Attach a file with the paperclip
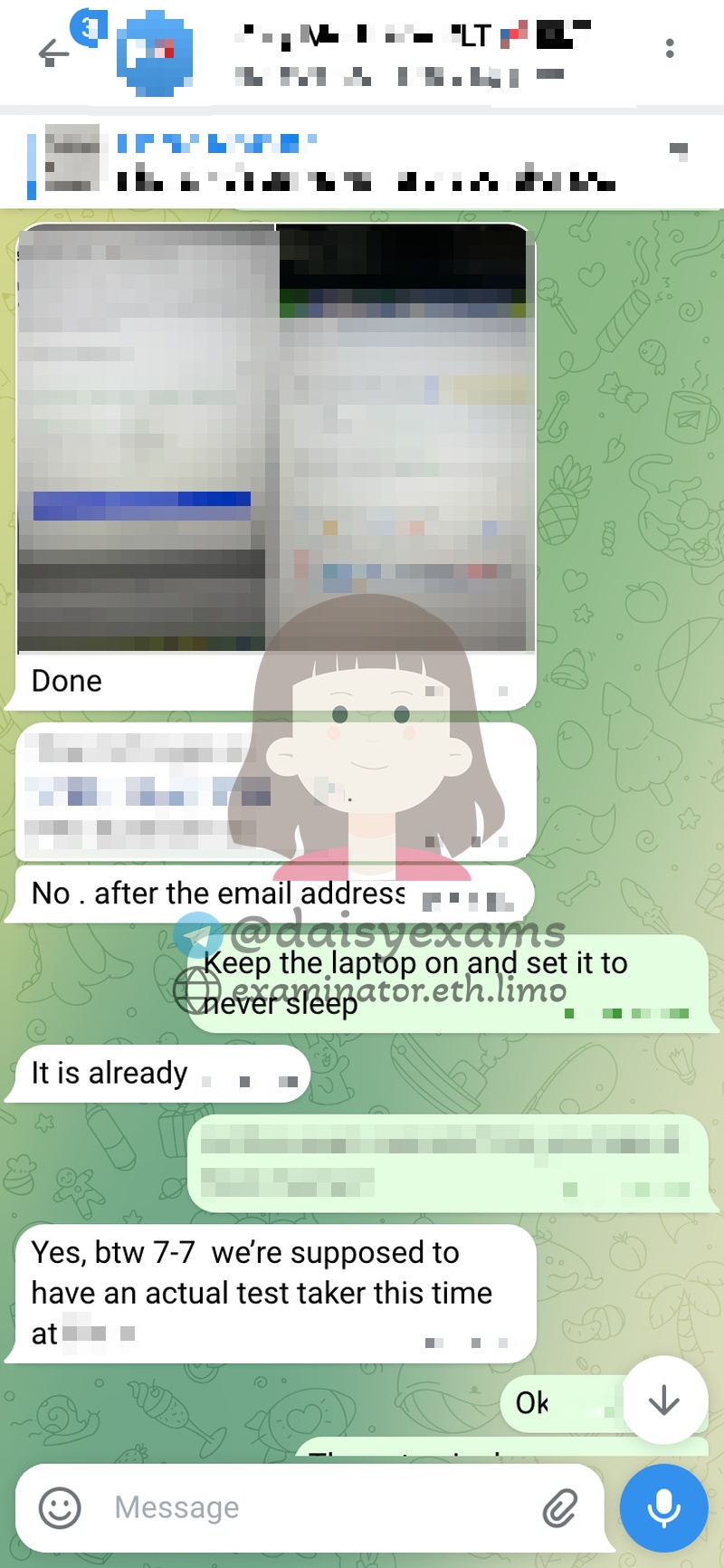The width and height of the screenshot is (724, 1568). [x=560, y=1508]
